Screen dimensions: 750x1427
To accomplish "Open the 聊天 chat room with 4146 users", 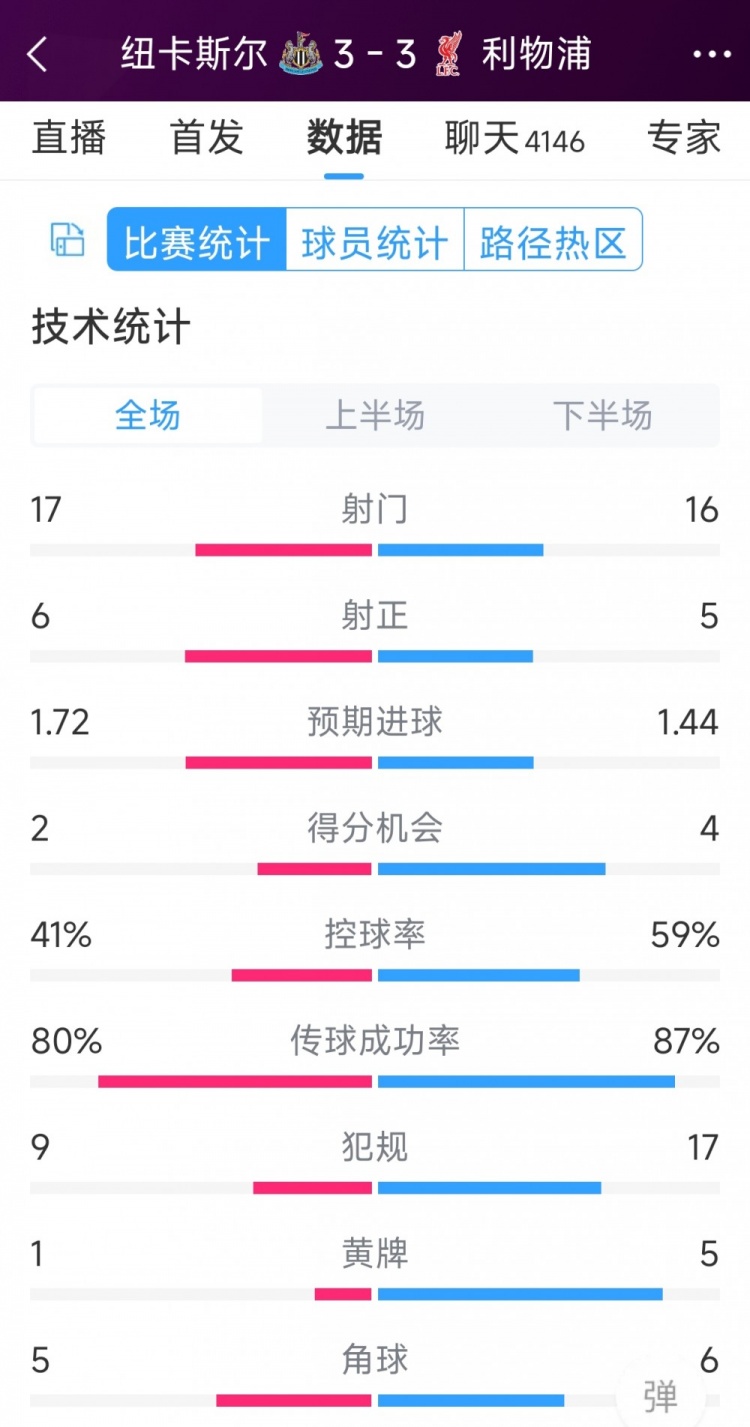I will pyautogui.click(x=512, y=139).
